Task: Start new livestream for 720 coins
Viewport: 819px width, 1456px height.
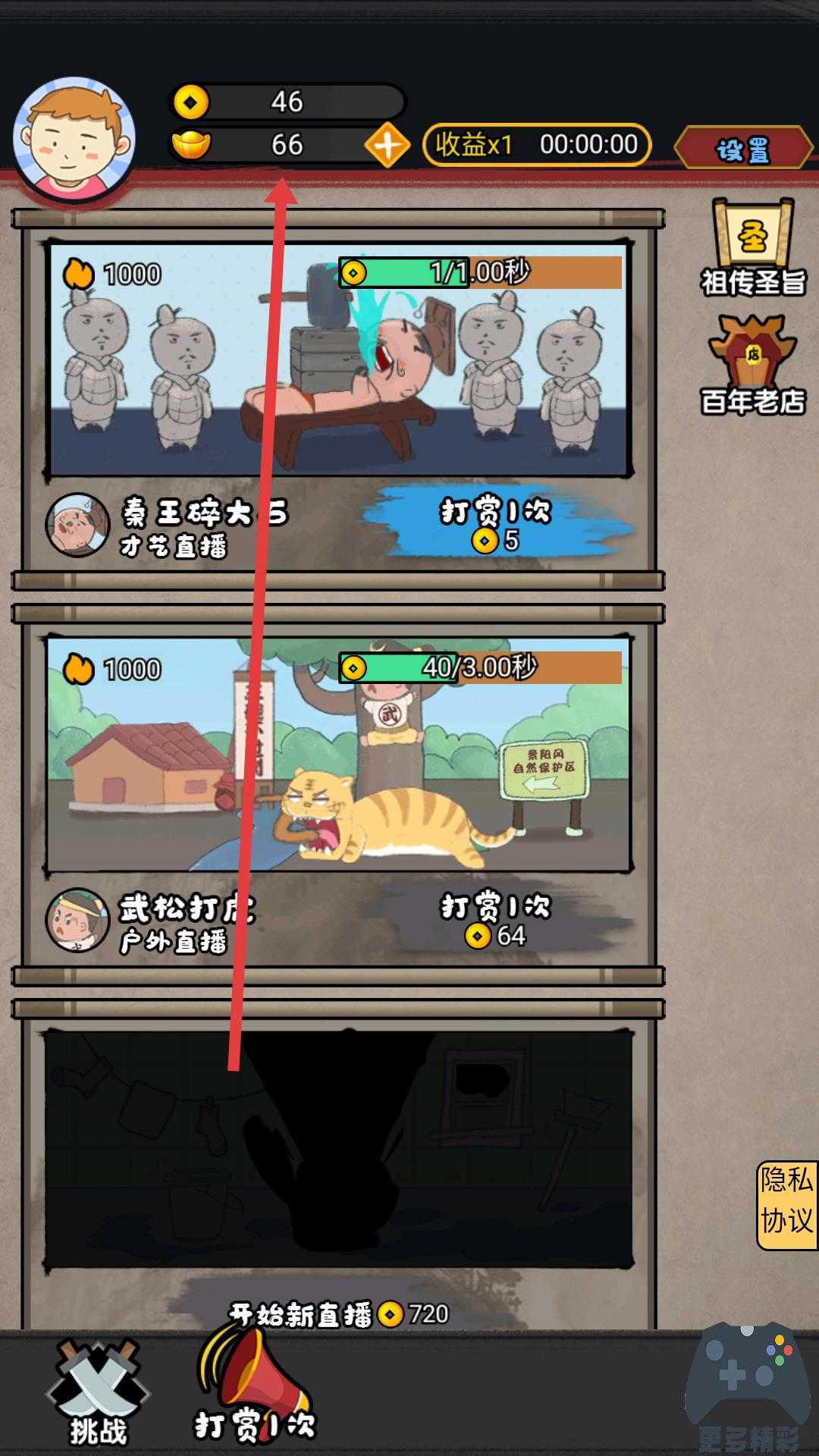Action: (338, 1313)
